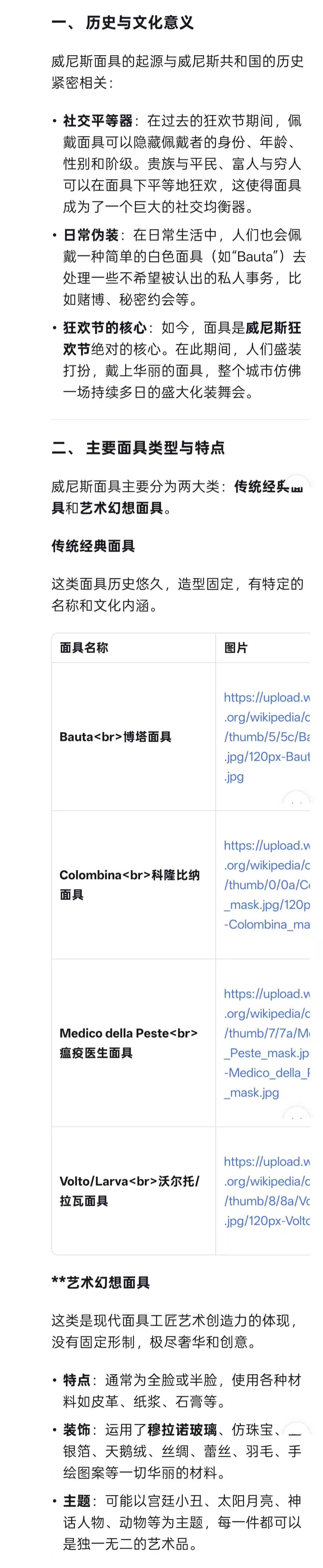Image resolution: width=323 pixels, height=1568 pixels.
Task: Open the Medico della Peste image link
Action: coord(266,1043)
